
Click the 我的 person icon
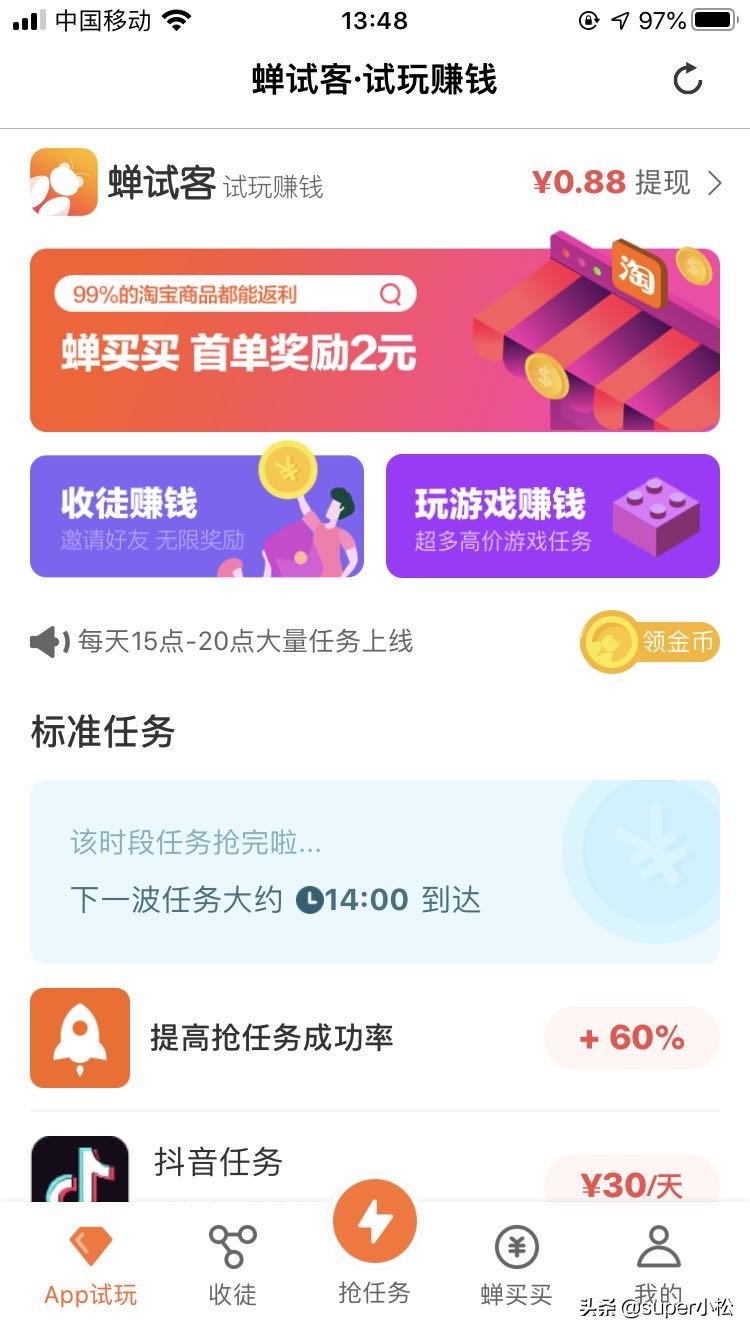pos(658,1245)
